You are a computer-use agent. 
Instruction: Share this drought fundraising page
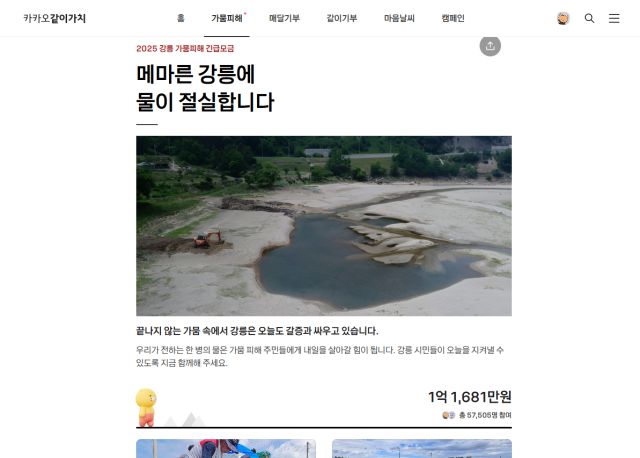point(490,46)
